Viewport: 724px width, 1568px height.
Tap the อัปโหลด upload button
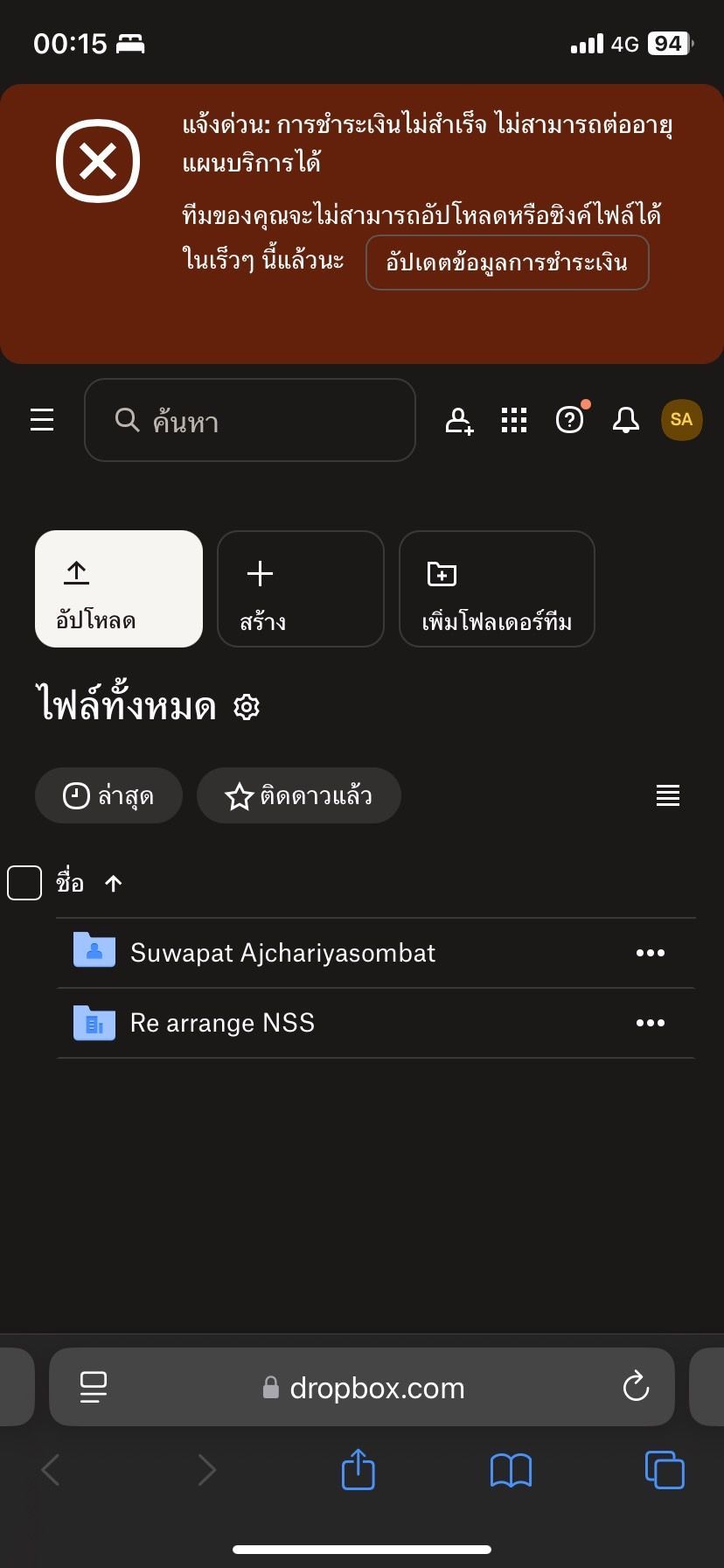119,589
